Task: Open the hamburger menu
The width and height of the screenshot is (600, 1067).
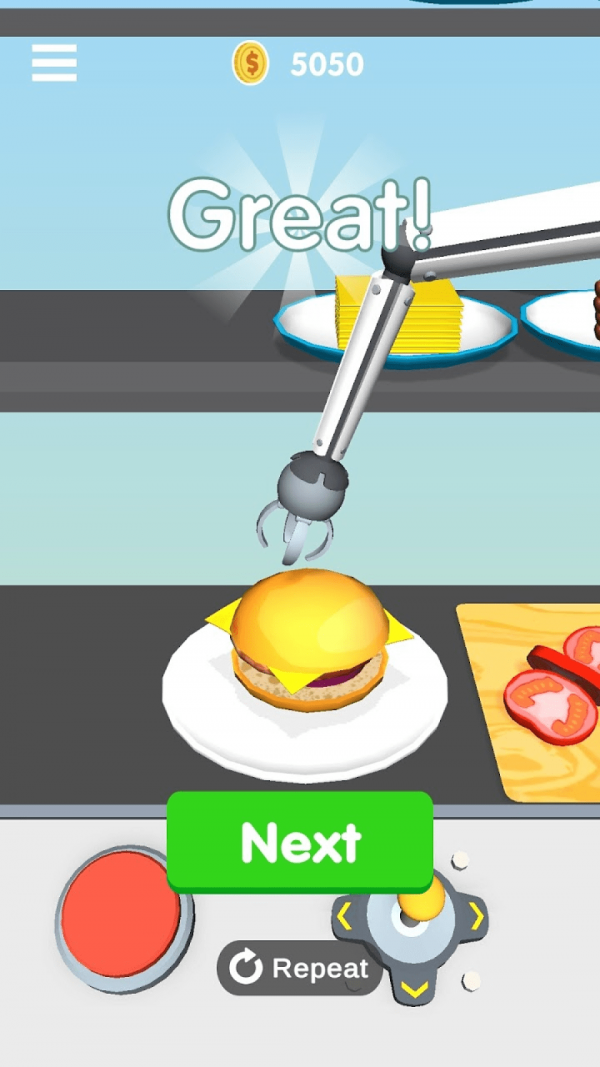Action: tap(54, 63)
